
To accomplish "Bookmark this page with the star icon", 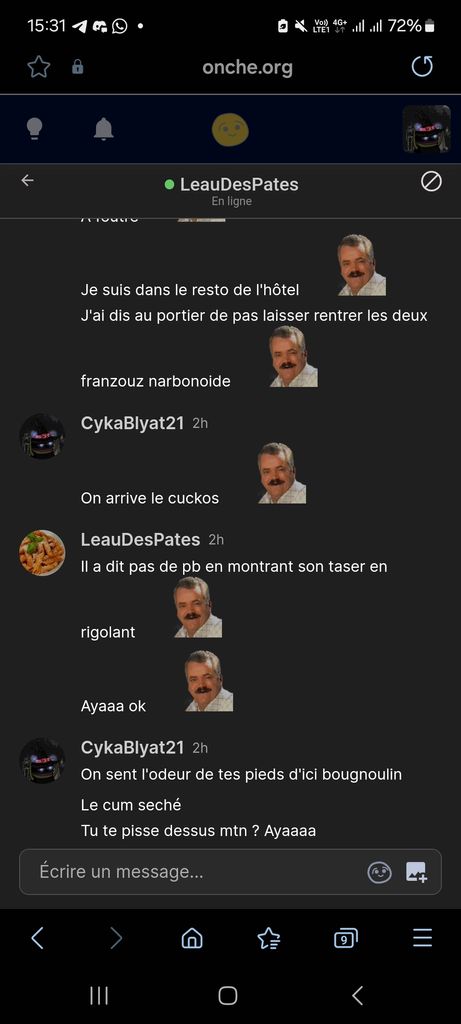I will (39, 67).
